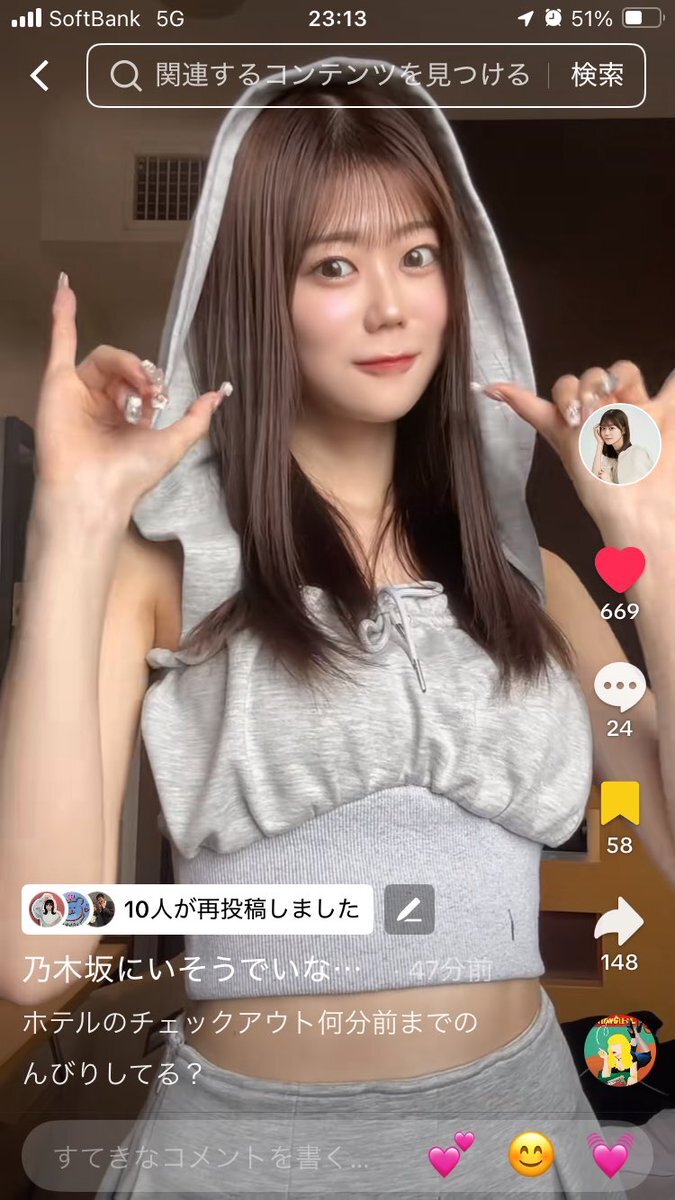Bookmark this video

click(620, 805)
